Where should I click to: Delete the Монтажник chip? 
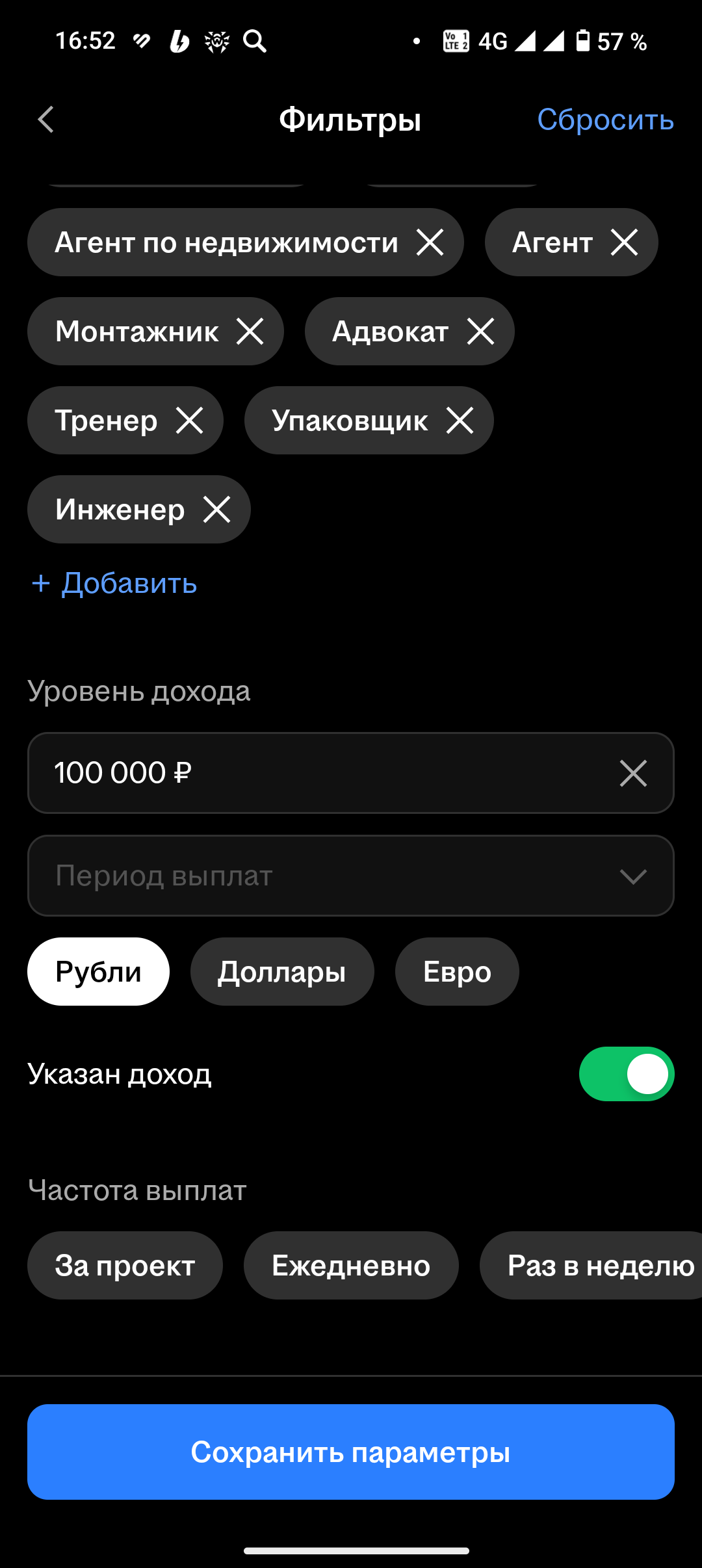pos(250,332)
